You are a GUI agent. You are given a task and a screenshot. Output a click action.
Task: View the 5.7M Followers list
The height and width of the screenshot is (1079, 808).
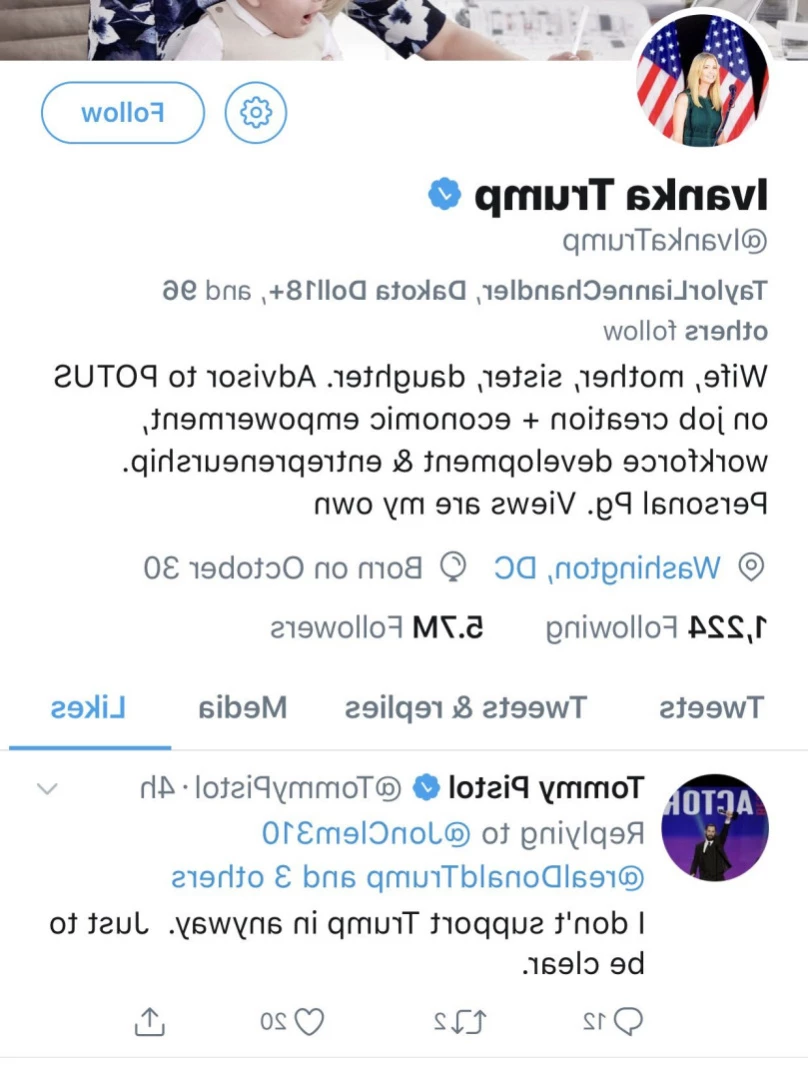click(377, 627)
